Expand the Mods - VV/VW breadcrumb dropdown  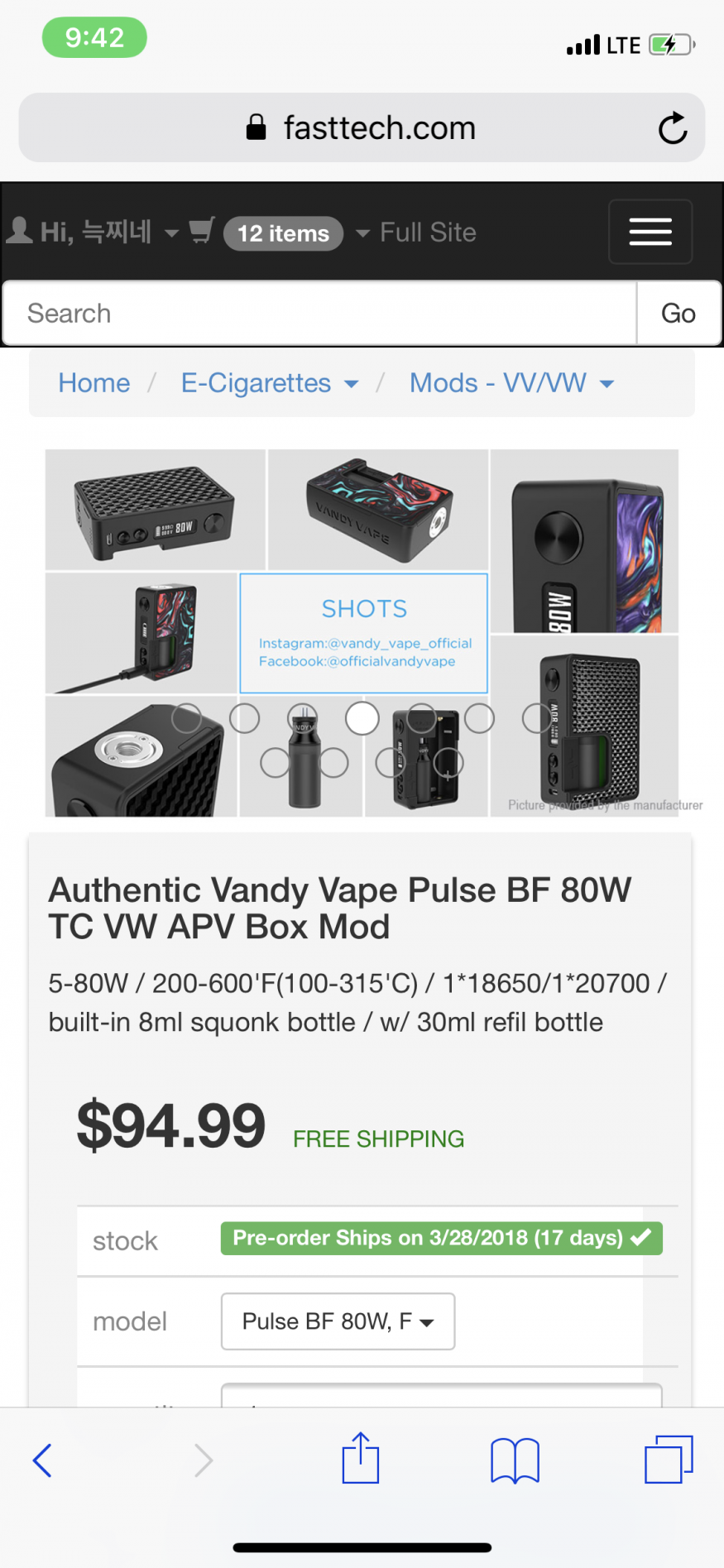tap(511, 383)
